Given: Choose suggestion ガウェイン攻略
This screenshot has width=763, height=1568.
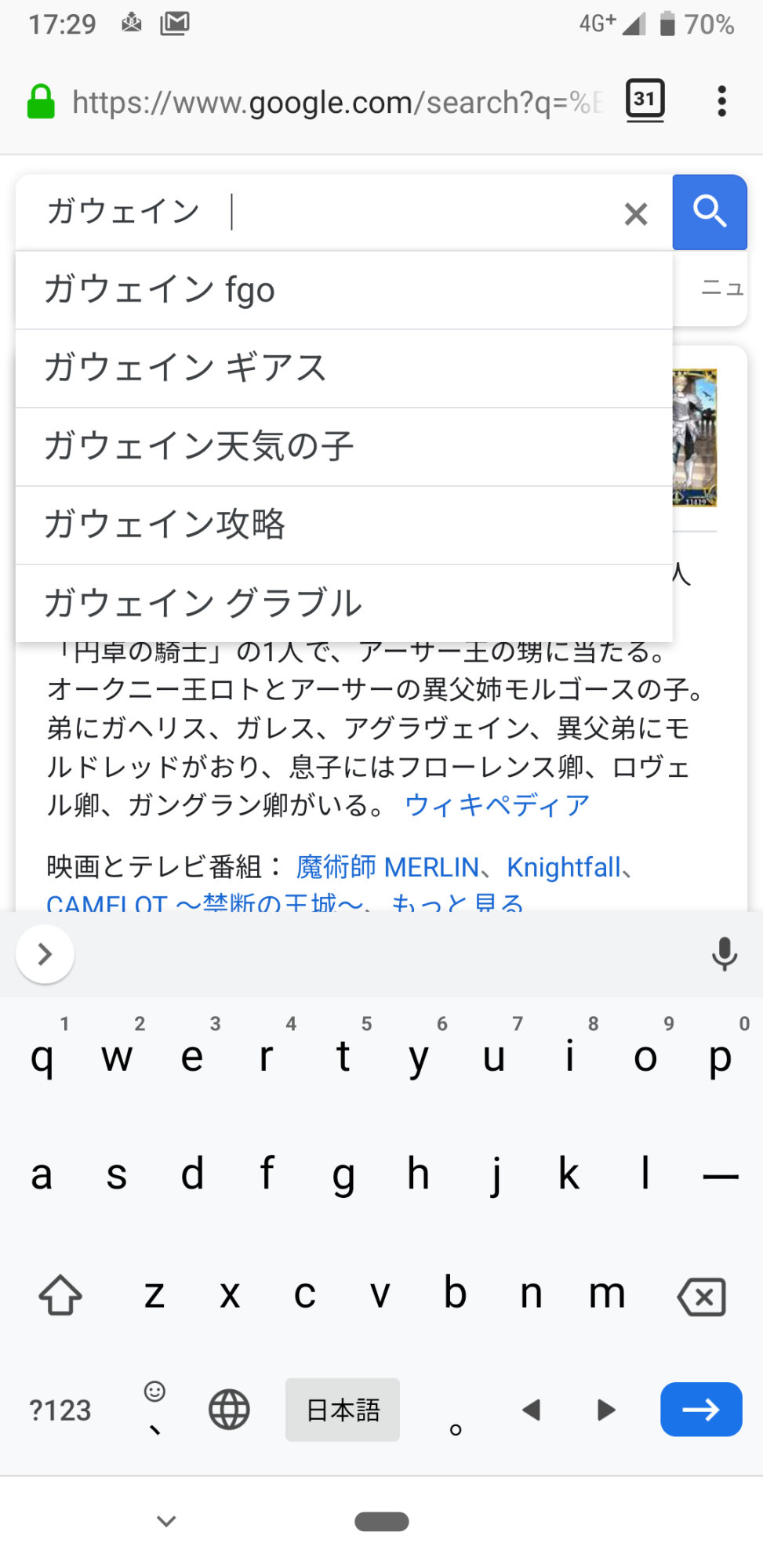Looking at the screenshot, I should [x=343, y=525].
